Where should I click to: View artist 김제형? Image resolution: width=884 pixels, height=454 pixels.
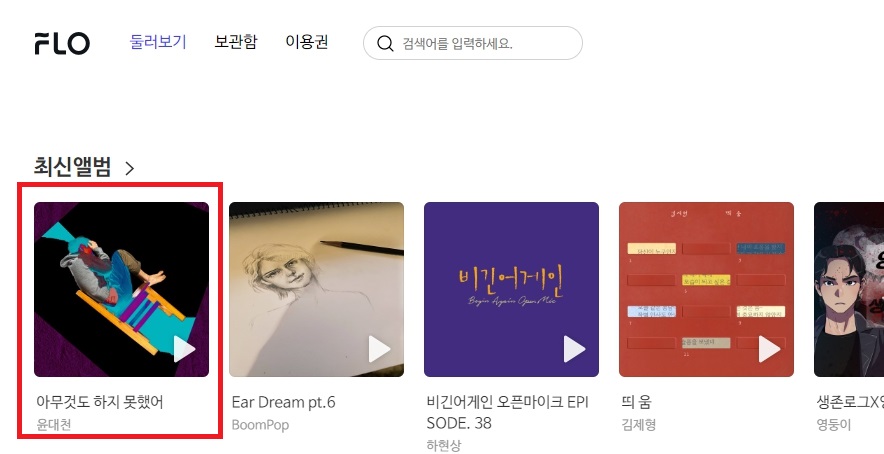point(638,424)
